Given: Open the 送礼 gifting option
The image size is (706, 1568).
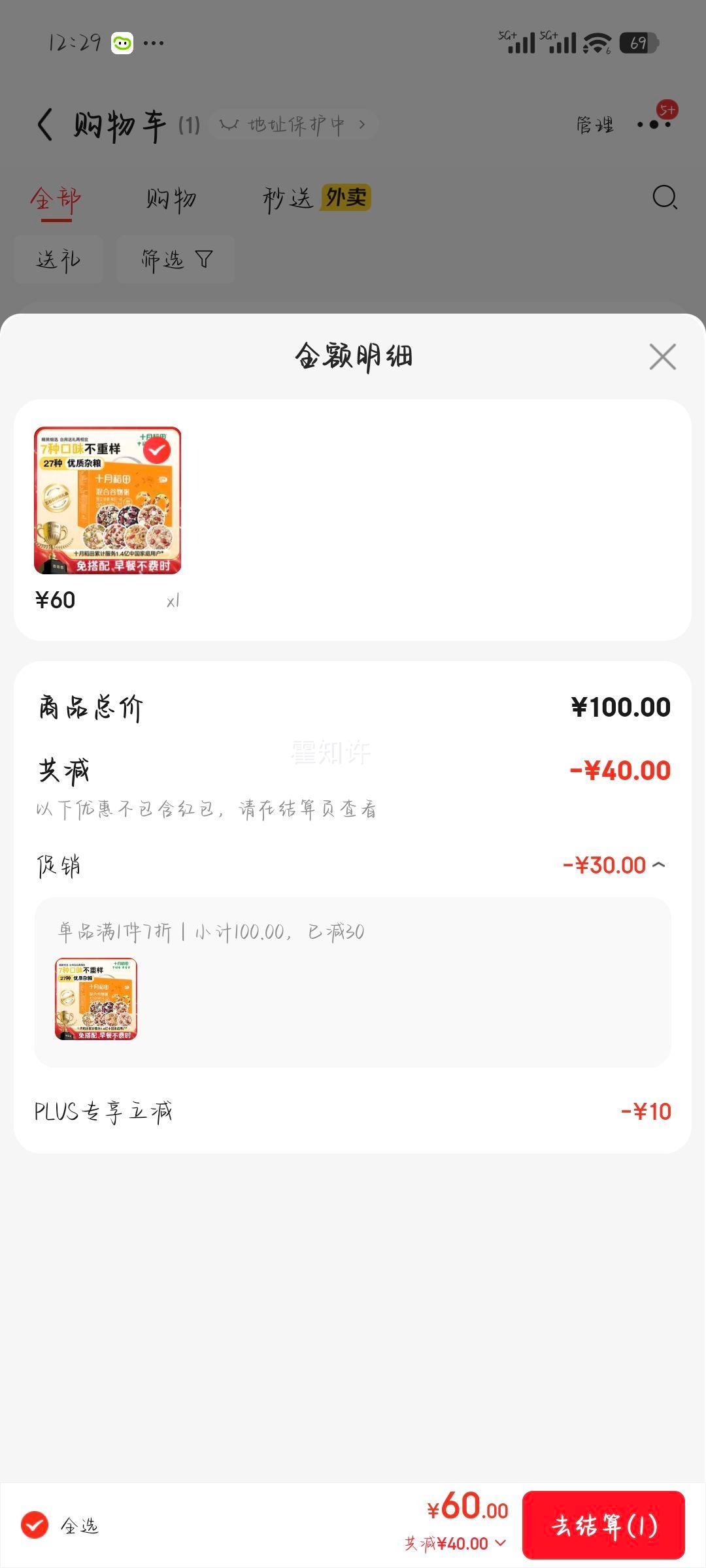Looking at the screenshot, I should (x=58, y=259).
